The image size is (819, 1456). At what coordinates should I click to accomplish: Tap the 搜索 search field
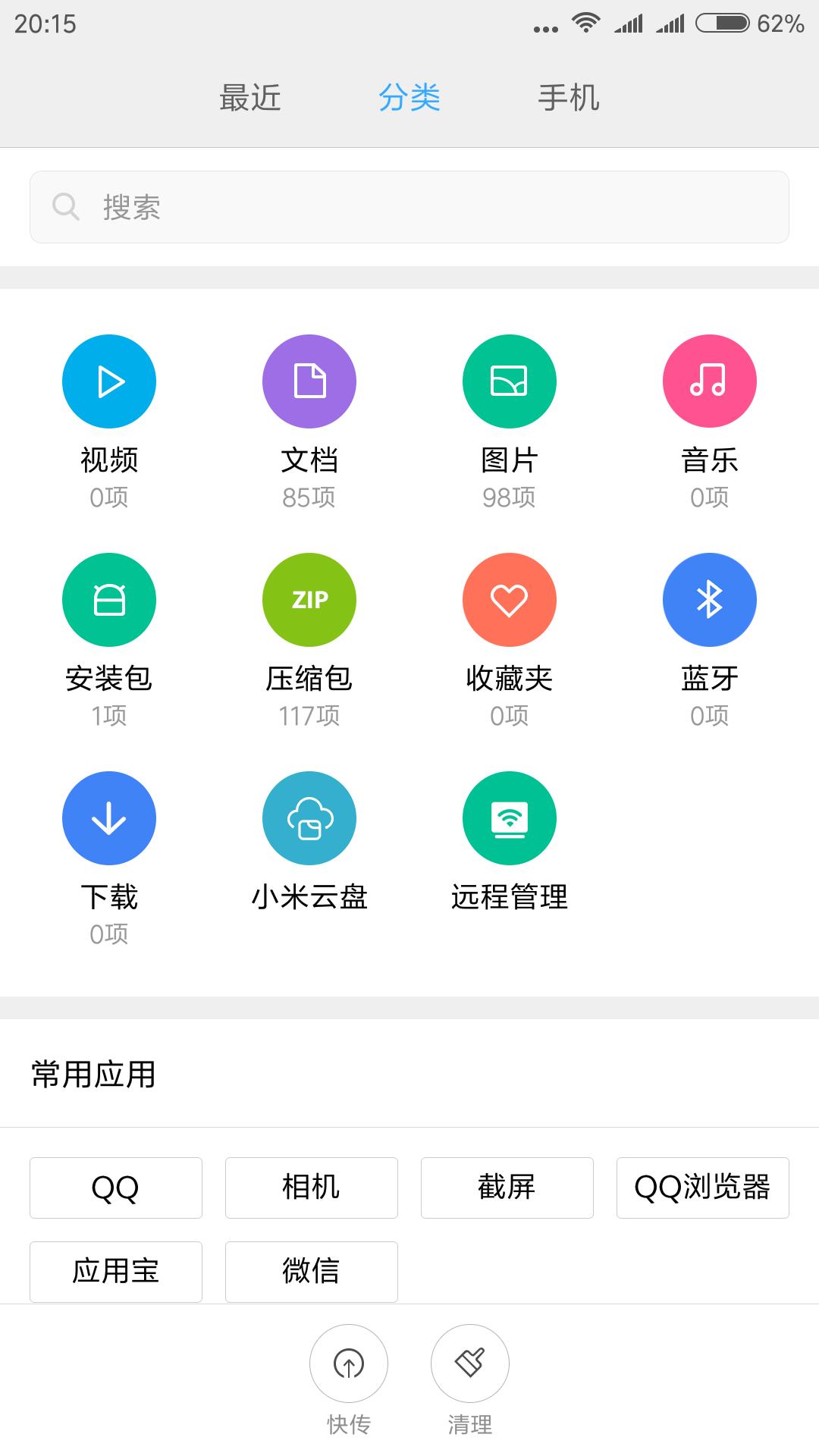coord(409,206)
